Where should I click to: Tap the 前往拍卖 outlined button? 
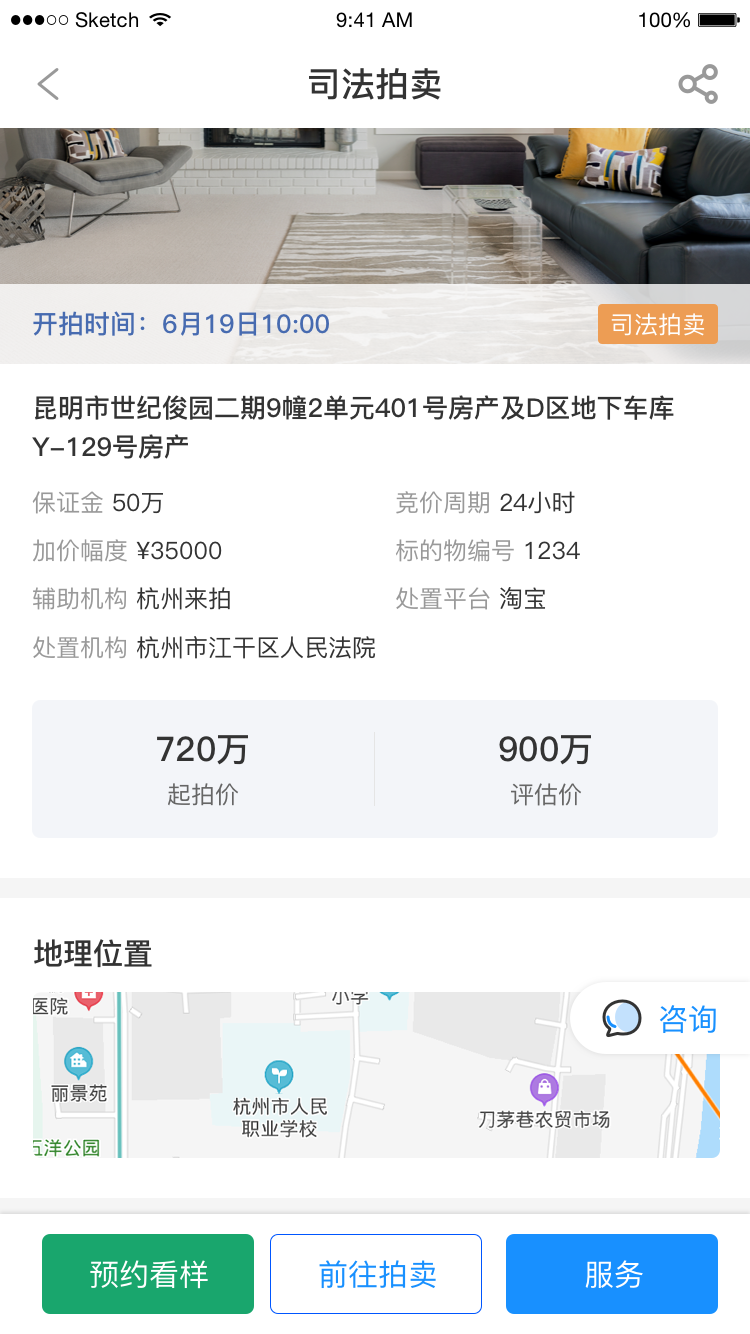coord(375,1273)
